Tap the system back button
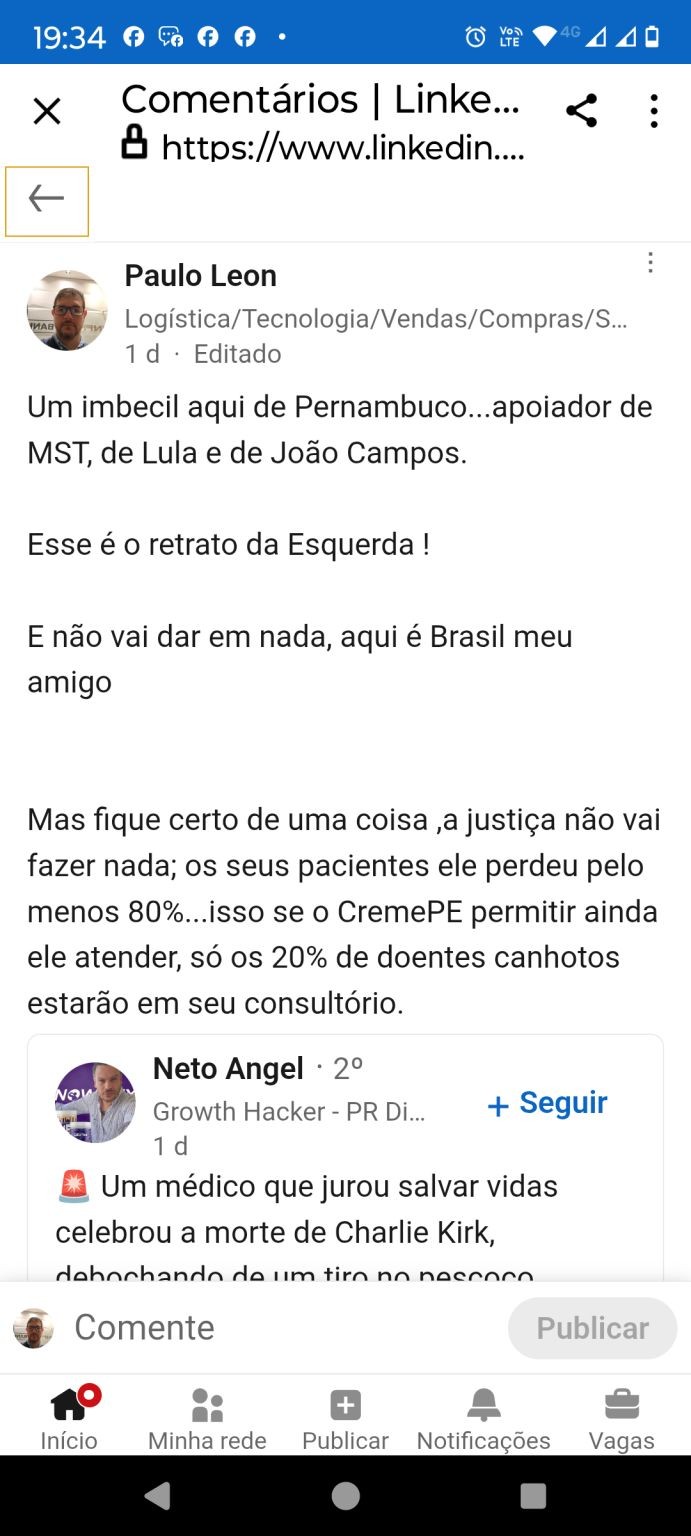 pos(158,1496)
